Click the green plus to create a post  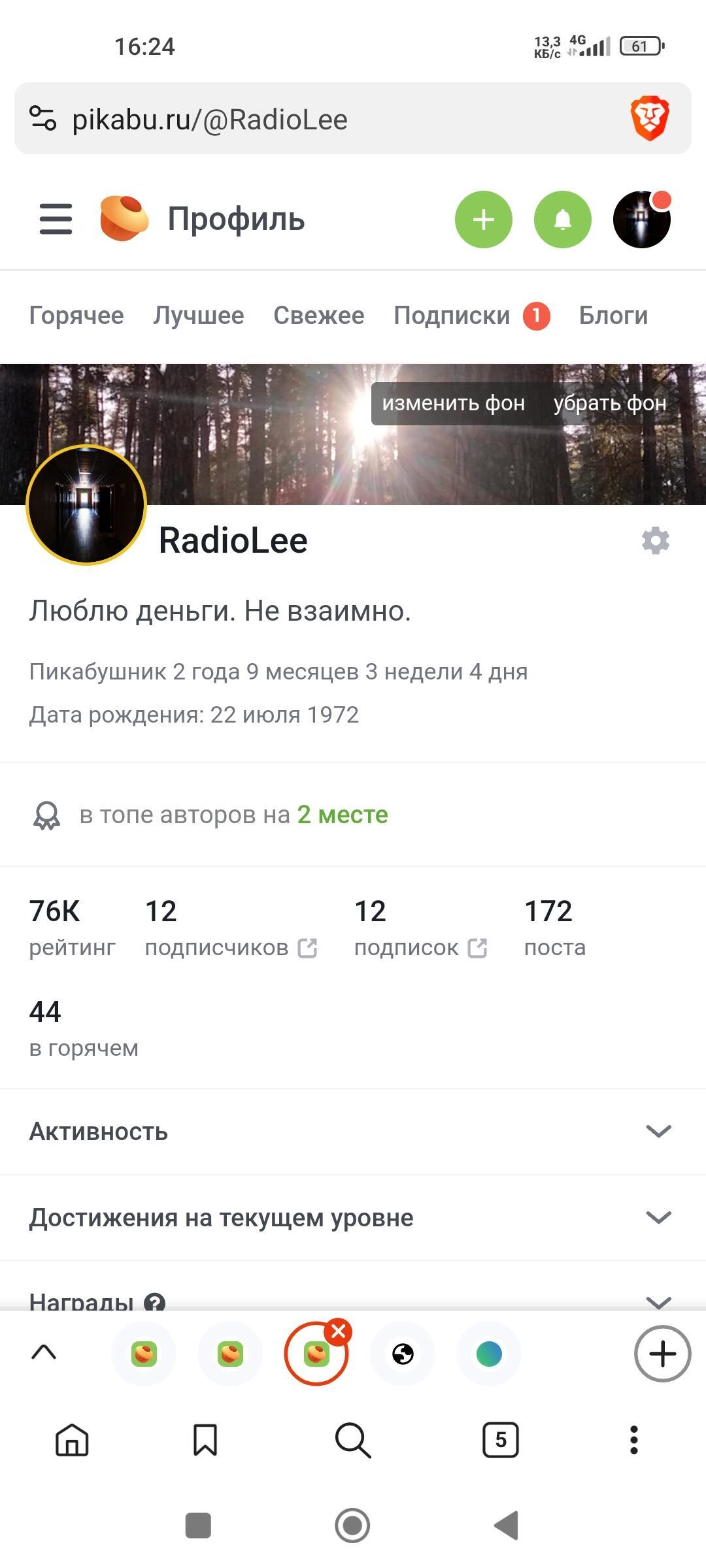482,220
